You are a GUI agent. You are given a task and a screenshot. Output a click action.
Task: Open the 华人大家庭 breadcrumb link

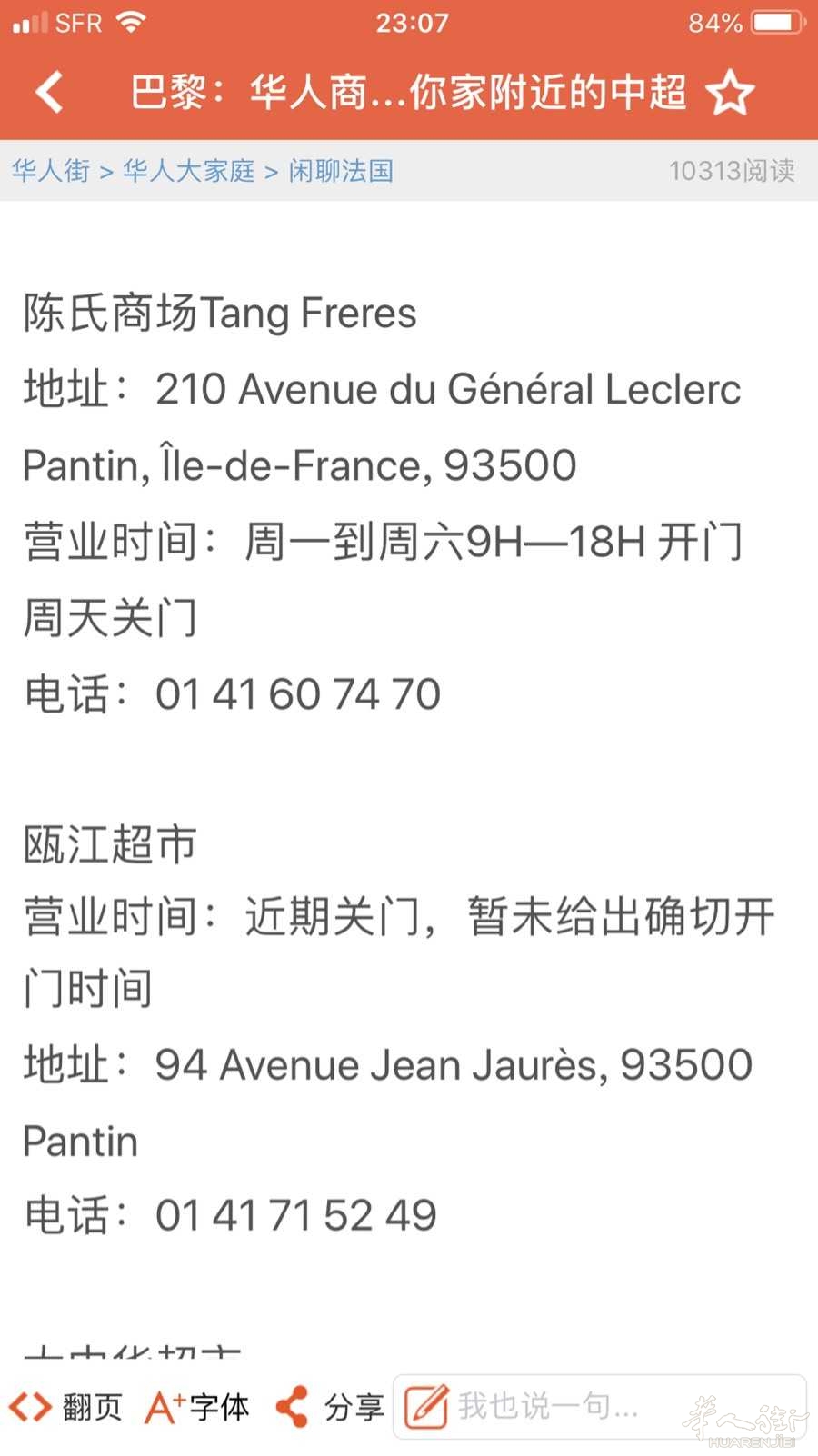189,171
